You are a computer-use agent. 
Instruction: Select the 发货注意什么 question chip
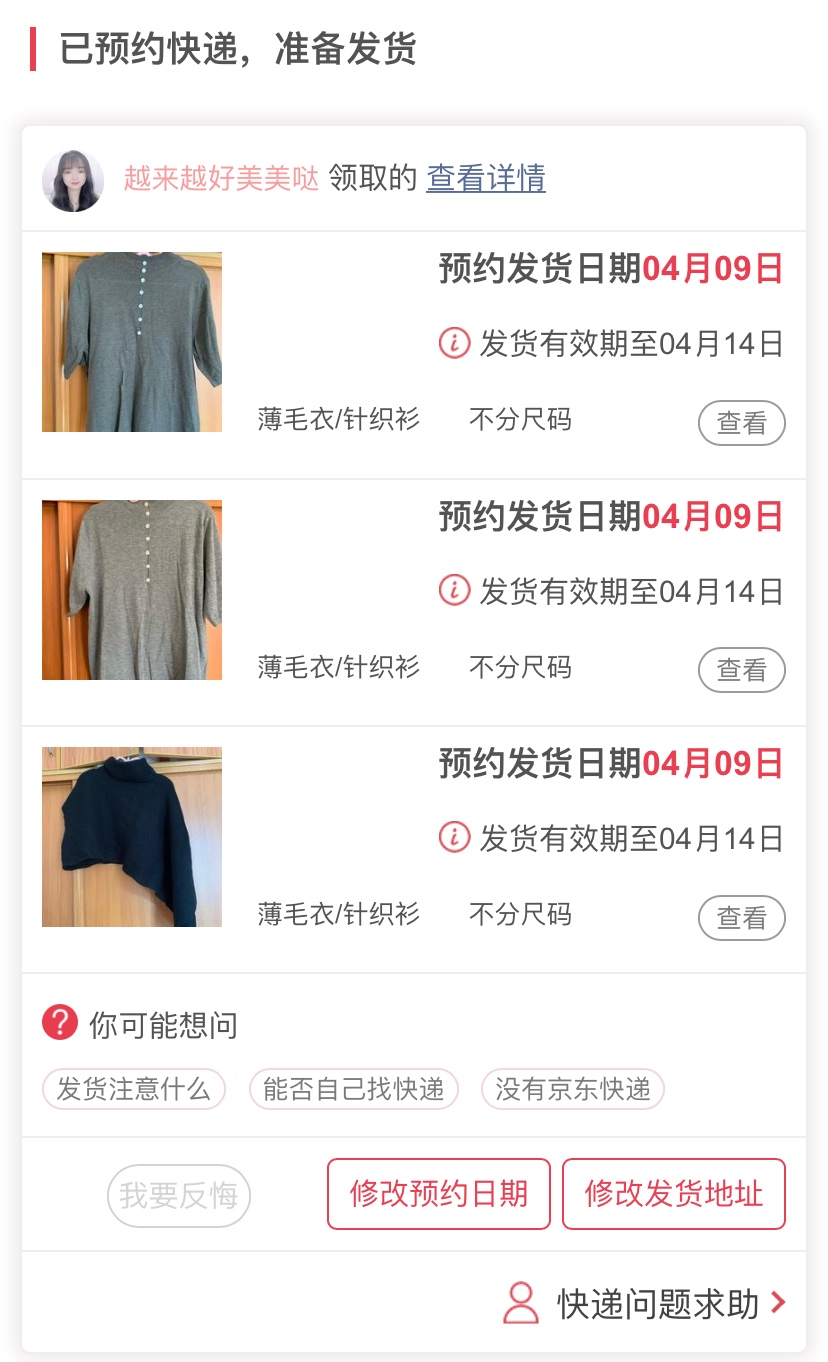[134, 1089]
